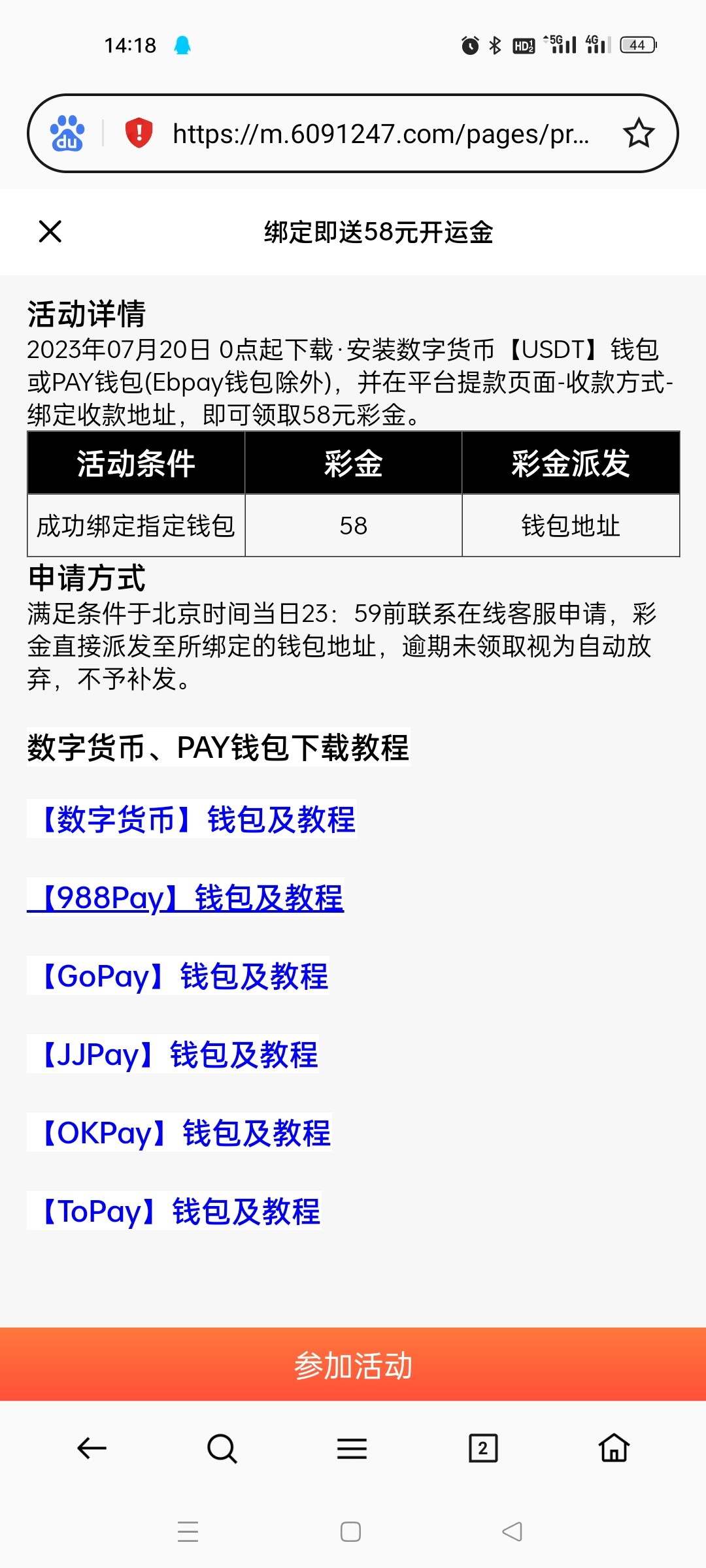Screen dimensions: 706x1568
Task: Close the 绑定即送58元开运金 page
Action: coord(50,231)
